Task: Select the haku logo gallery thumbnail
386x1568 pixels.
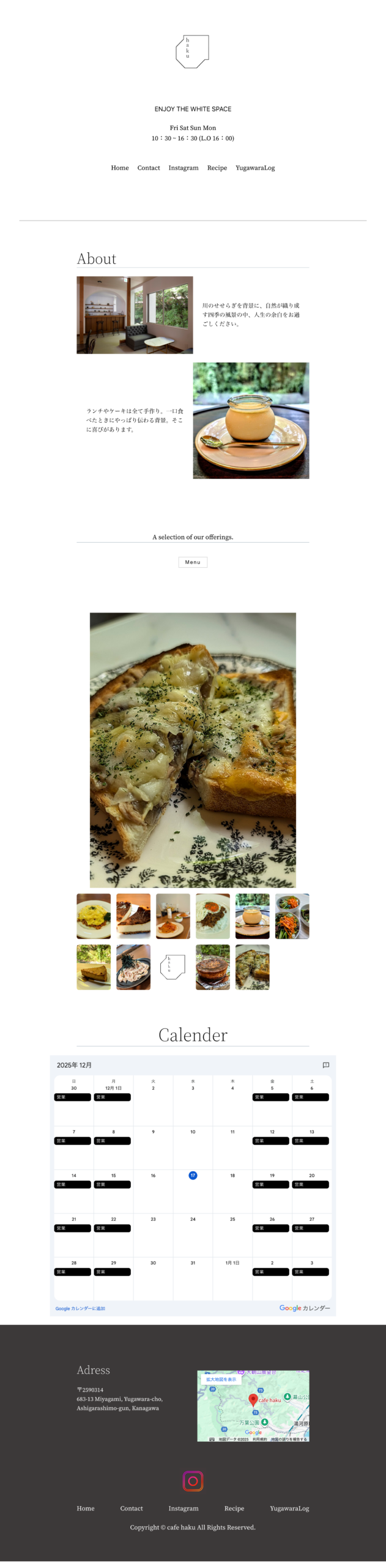Action: point(173,966)
